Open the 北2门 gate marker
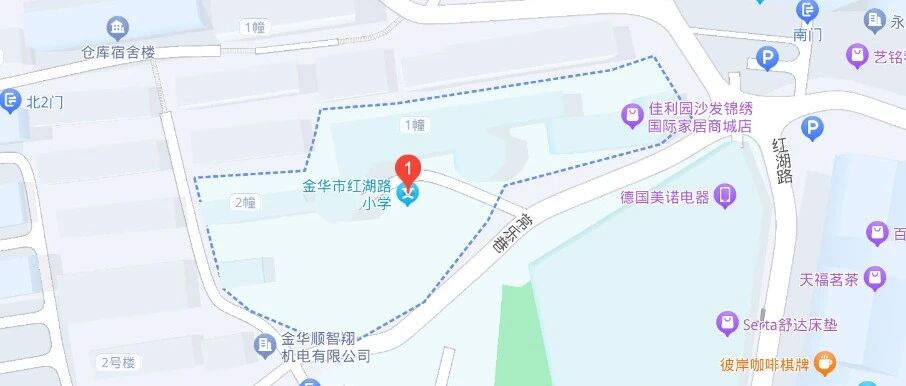 pos(10,102)
